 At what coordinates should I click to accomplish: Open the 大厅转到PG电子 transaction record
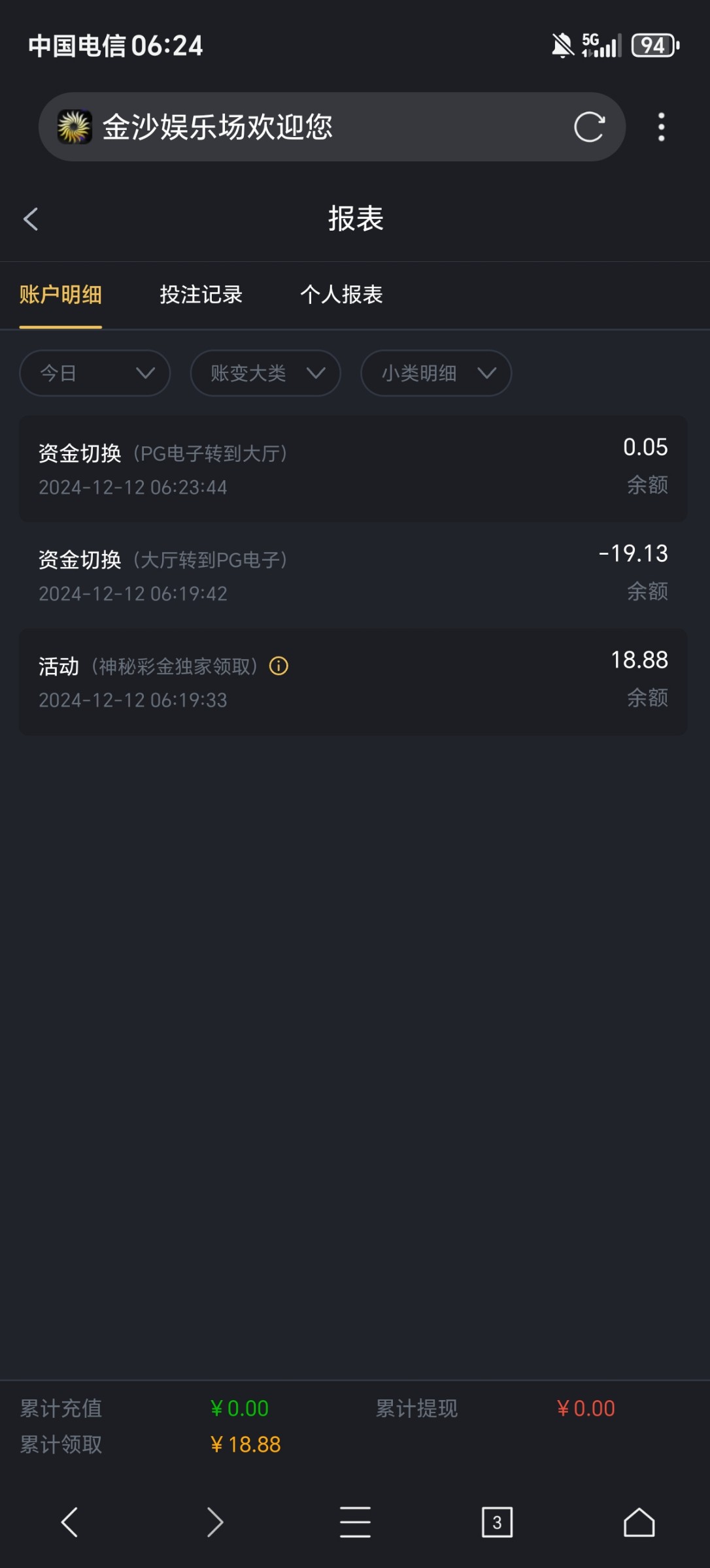tap(353, 575)
